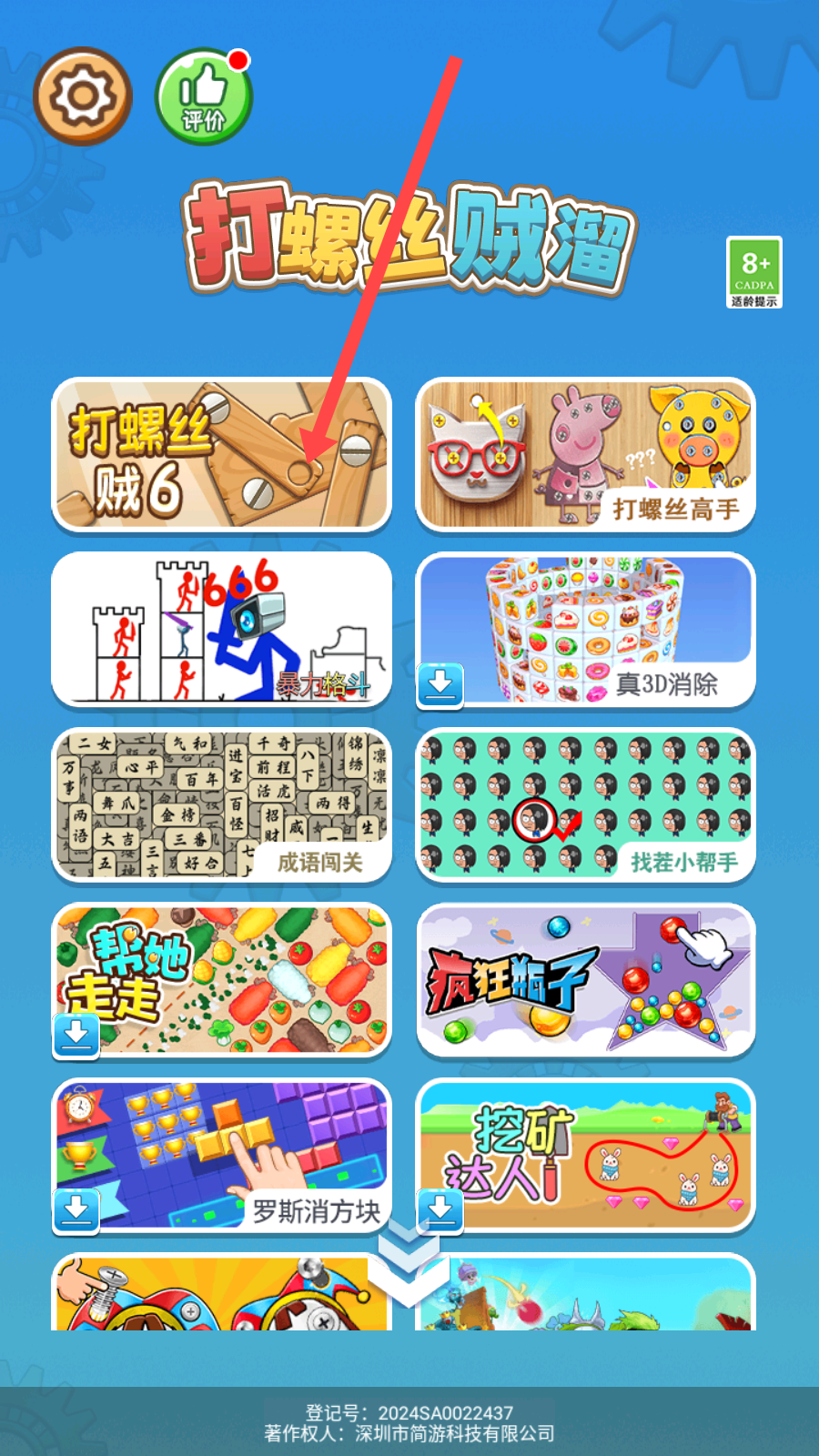Open the 打螺丝高手 game tile
This screenshot has height=1456, width=819.
click(585, 455)
